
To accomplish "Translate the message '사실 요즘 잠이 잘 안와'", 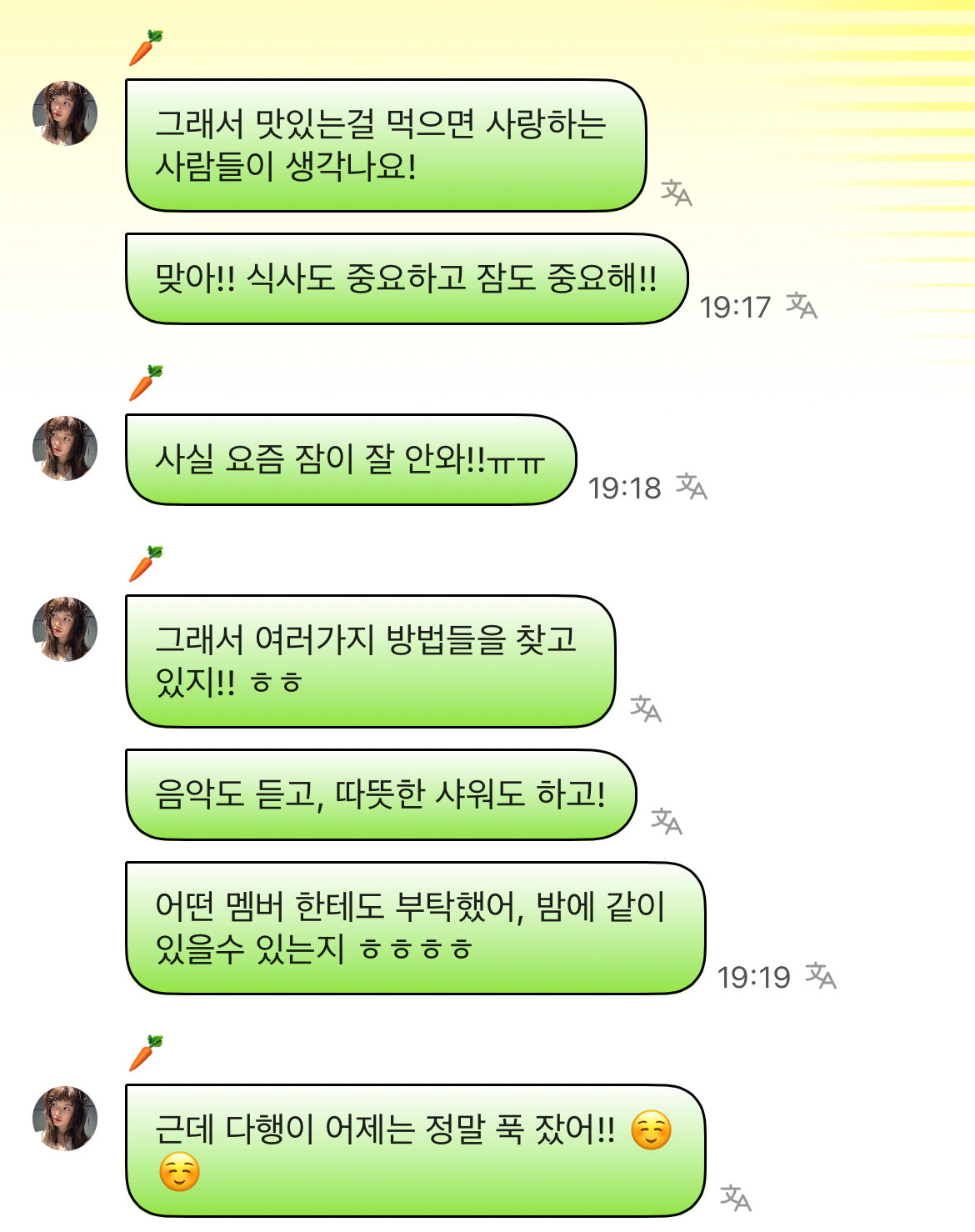I will tap(691, 486).
